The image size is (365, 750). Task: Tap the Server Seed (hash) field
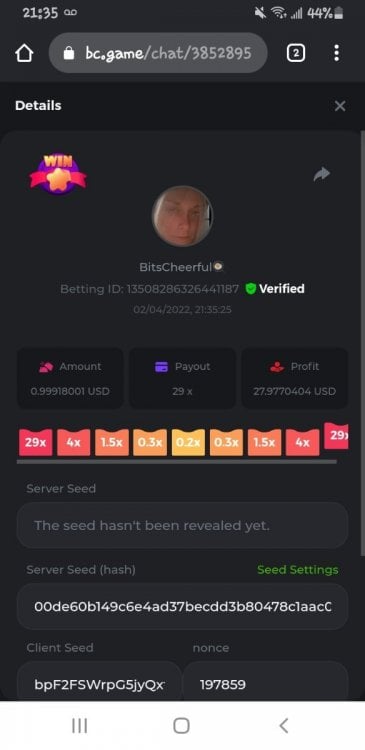pyautogui.click(x=182, y=607)
